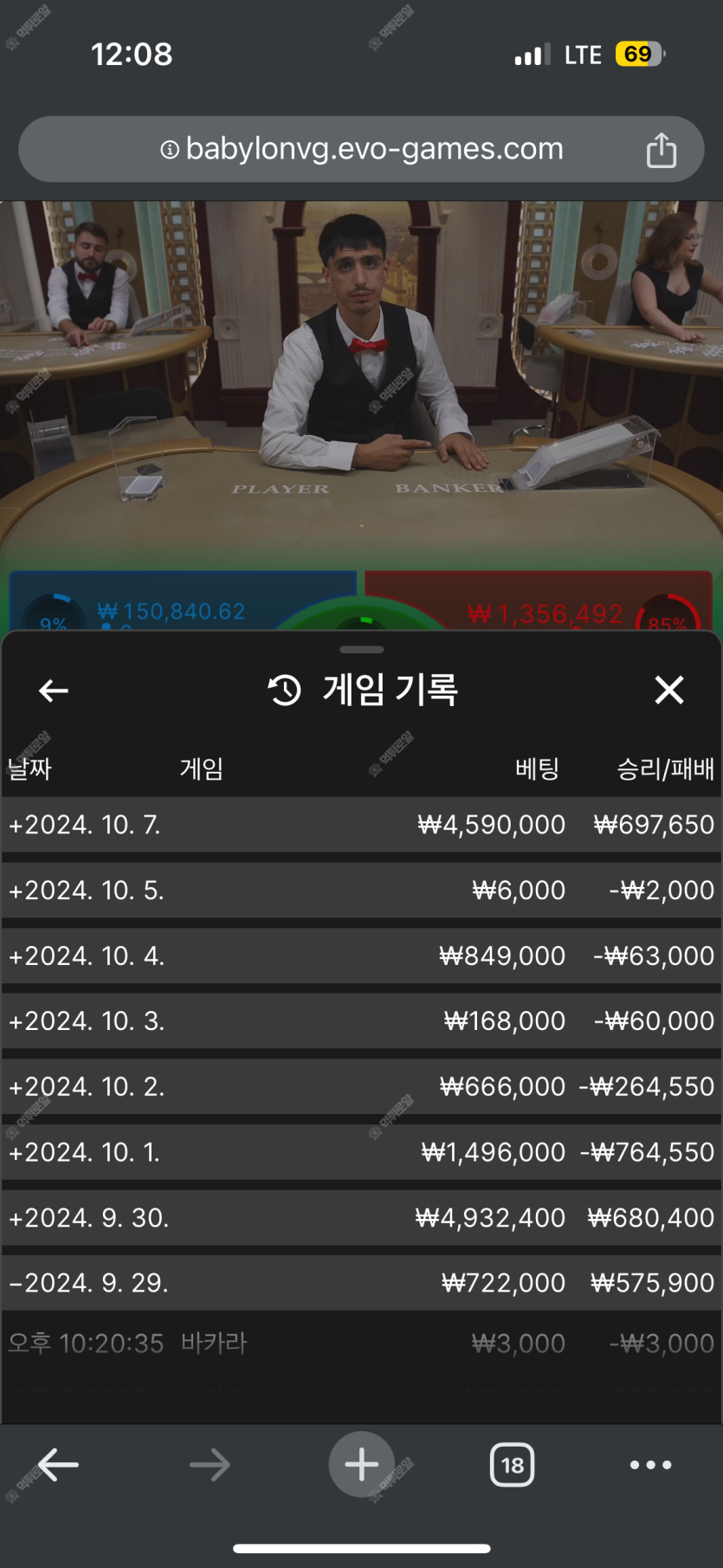Open a new browser tab
Screen dimensions: 723x1568
[x=361, y=1465]
